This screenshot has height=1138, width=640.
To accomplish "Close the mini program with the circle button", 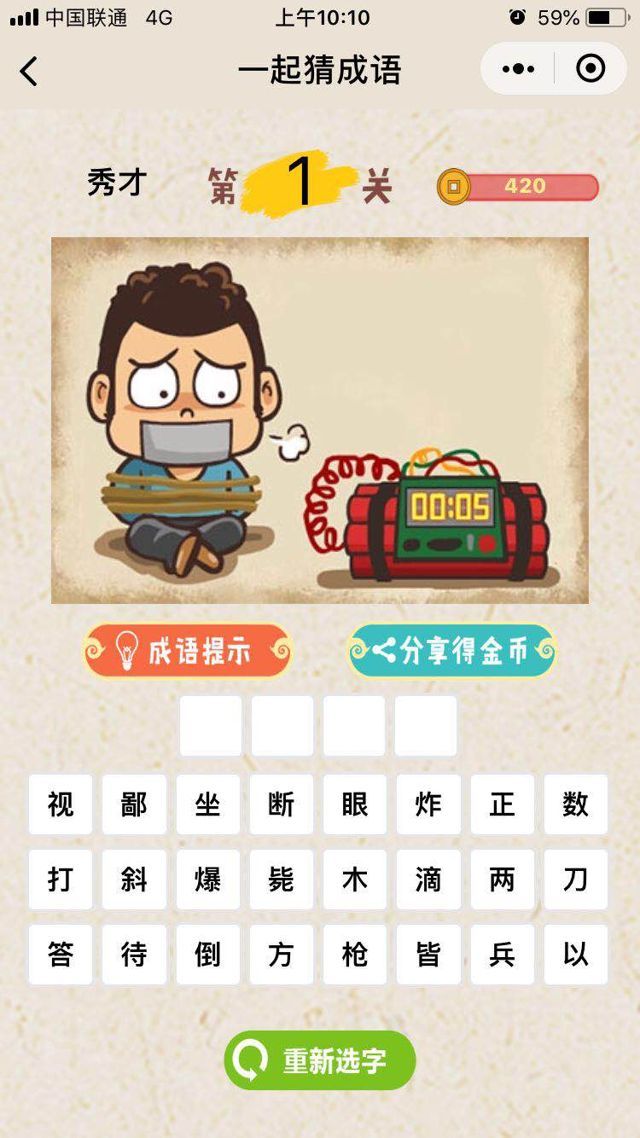I will (x=591, y=69).
